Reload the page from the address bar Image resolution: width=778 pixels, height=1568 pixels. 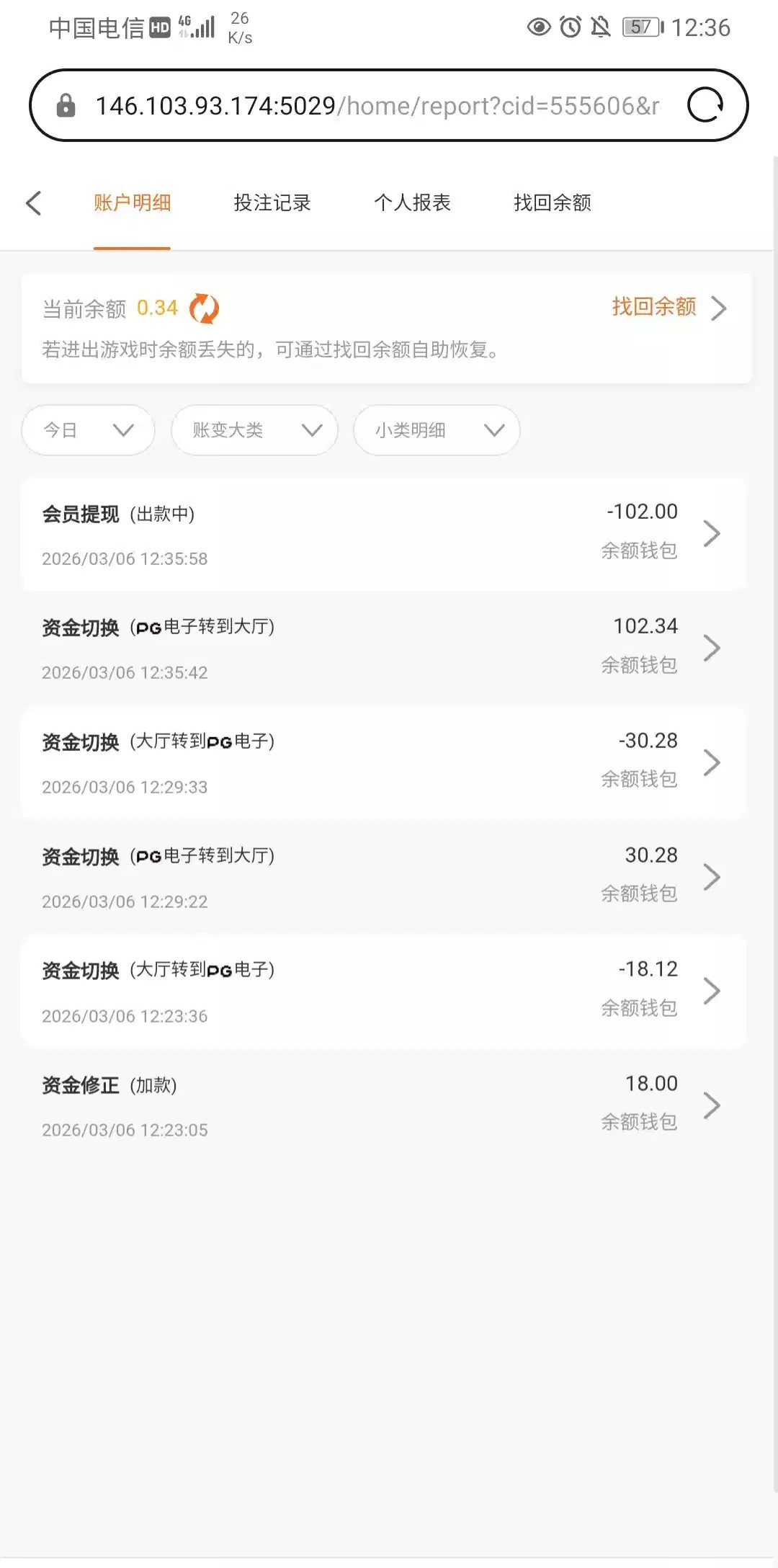click(x=705, y=106)
